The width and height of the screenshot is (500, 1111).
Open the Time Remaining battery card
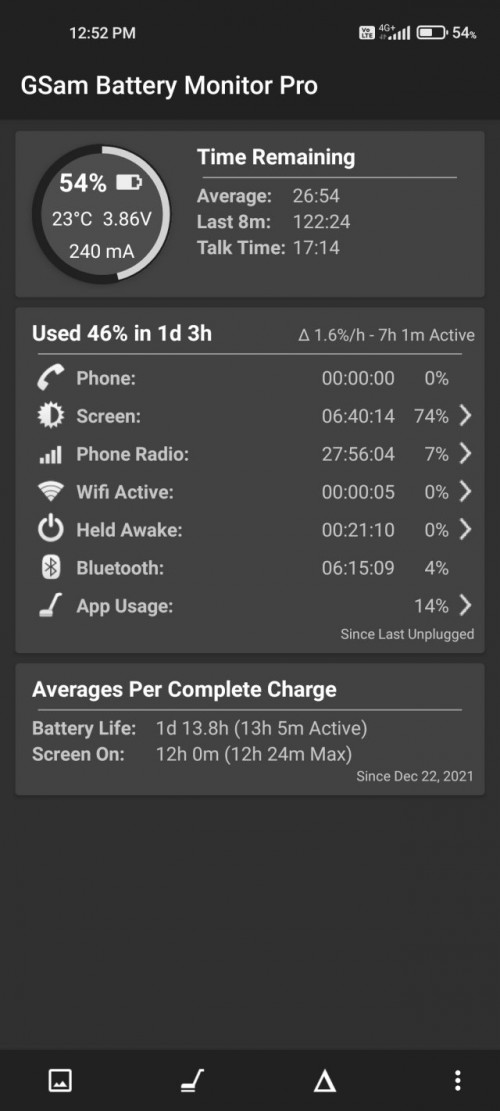[x=250, y=214]
